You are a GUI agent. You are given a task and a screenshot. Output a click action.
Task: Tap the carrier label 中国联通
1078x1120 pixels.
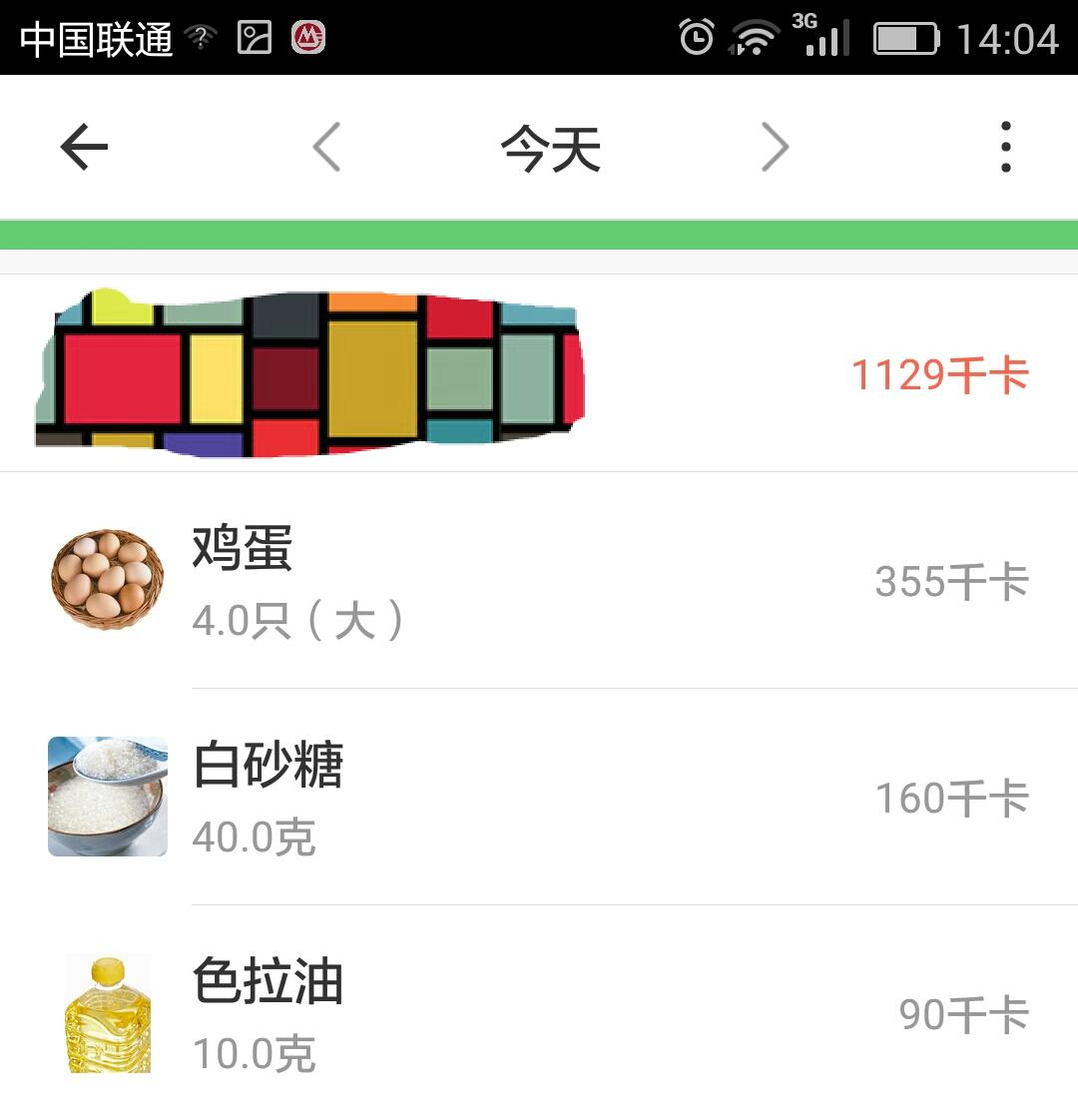click(95, 37)
